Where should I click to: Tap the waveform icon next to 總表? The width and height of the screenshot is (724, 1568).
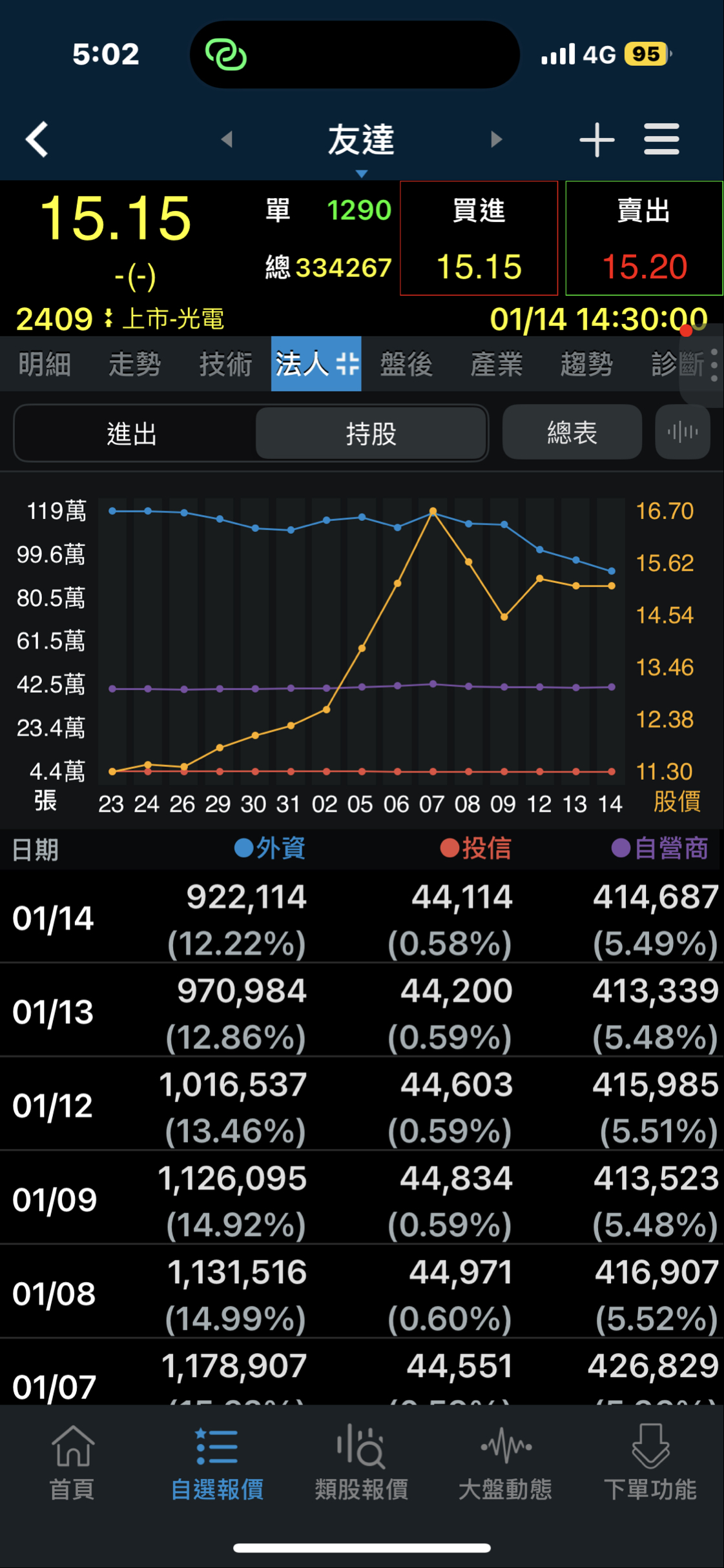click(x=682, y=432)
